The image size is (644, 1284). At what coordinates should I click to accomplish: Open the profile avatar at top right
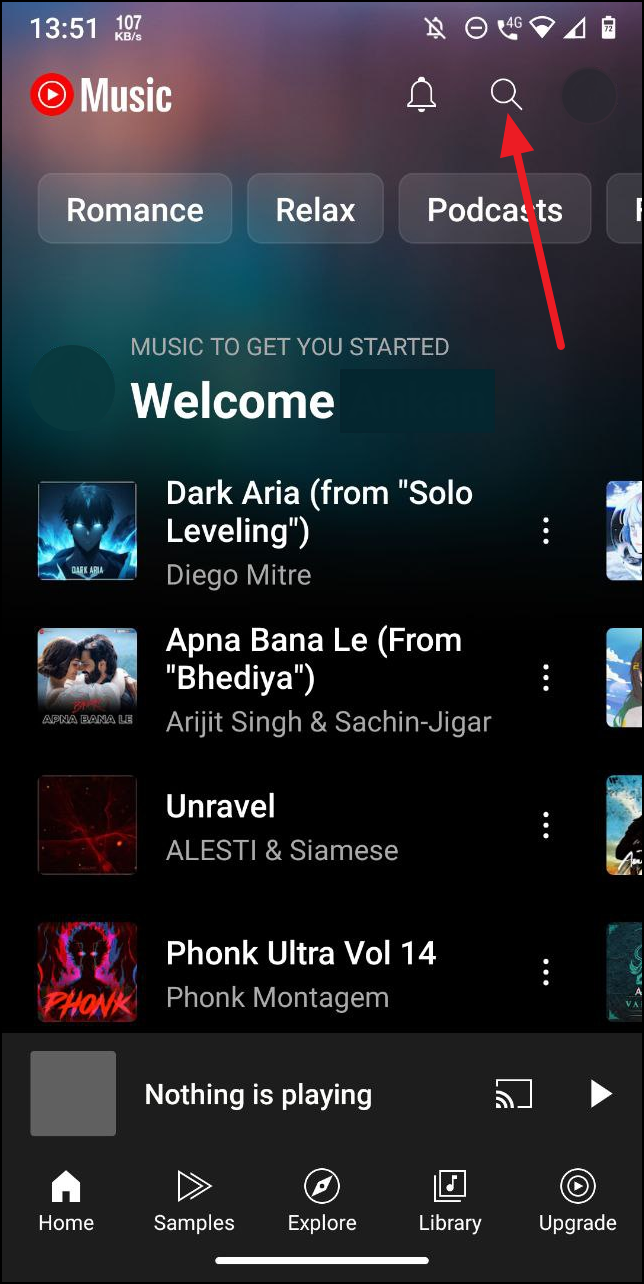588,96
